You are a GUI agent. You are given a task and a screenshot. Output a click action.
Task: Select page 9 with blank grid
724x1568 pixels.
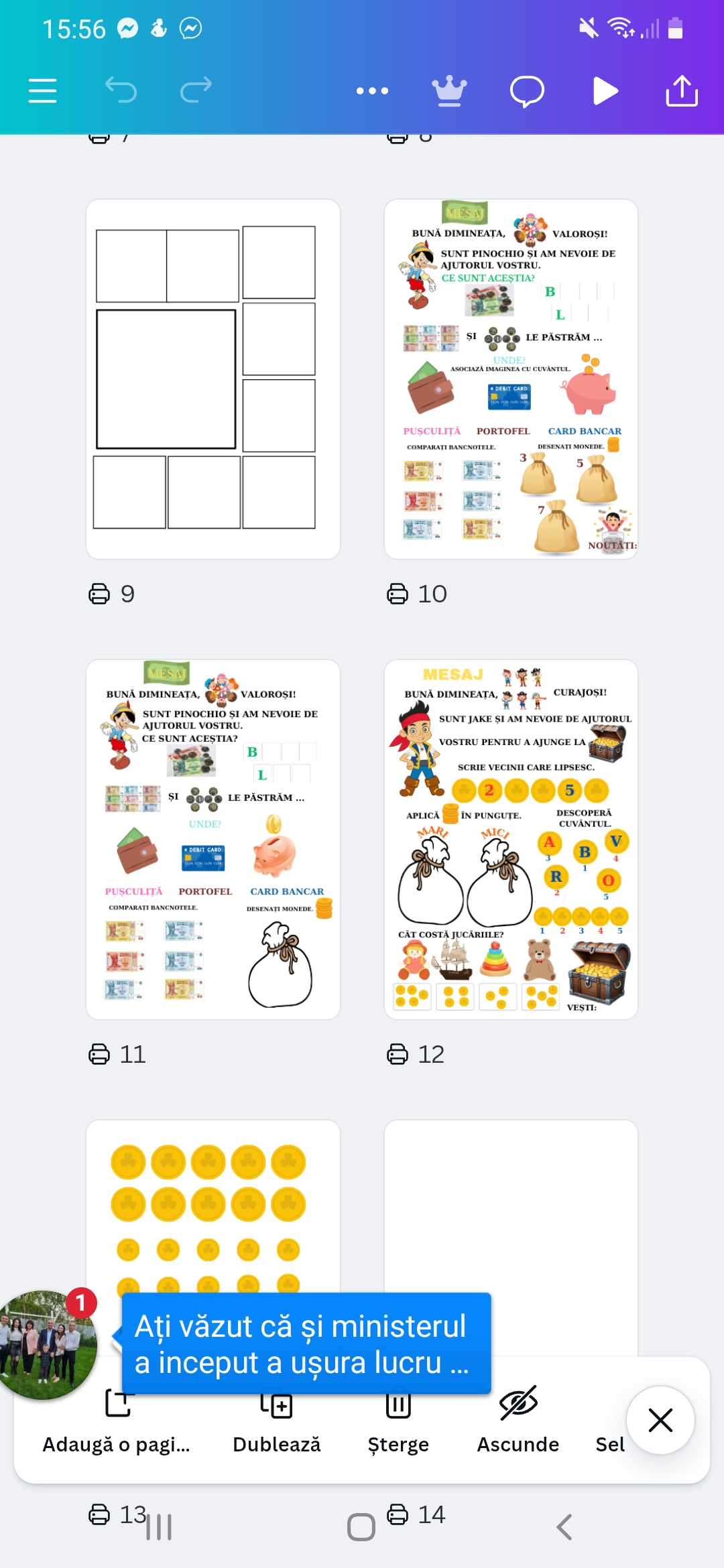[x=213, y=379]
